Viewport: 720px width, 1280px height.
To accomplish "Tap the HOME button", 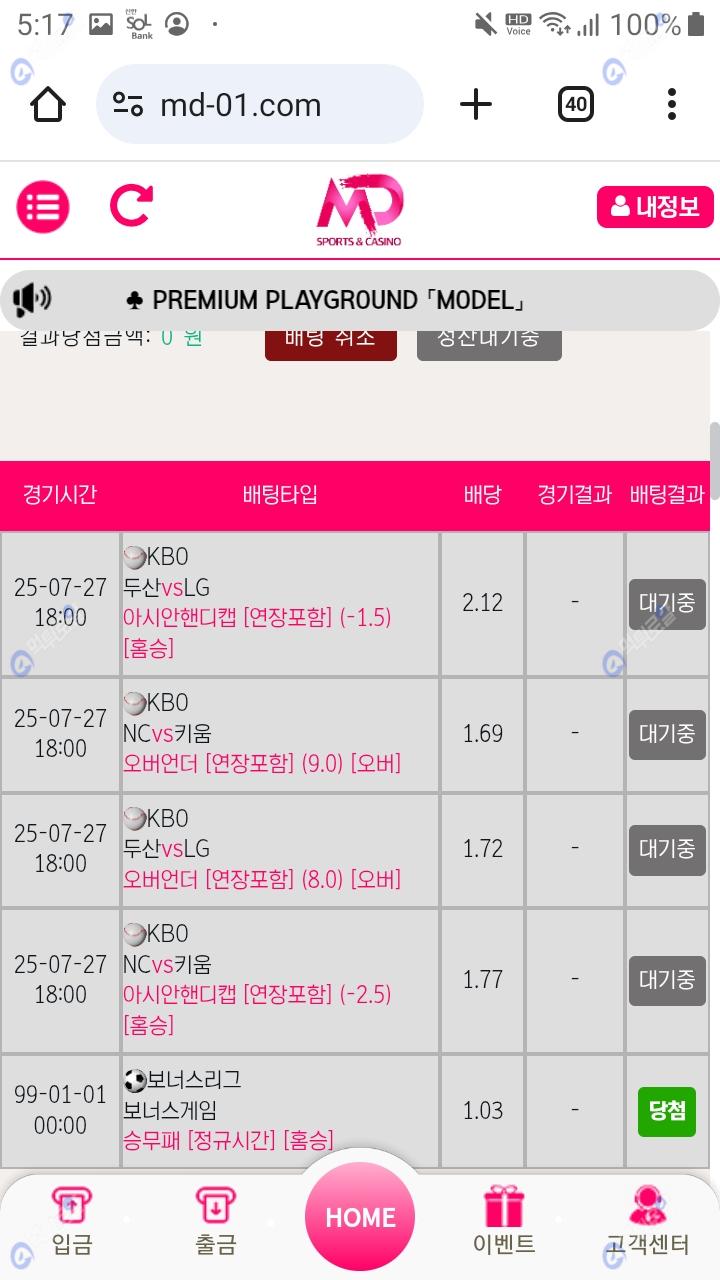I will (x=360, y=1217).
